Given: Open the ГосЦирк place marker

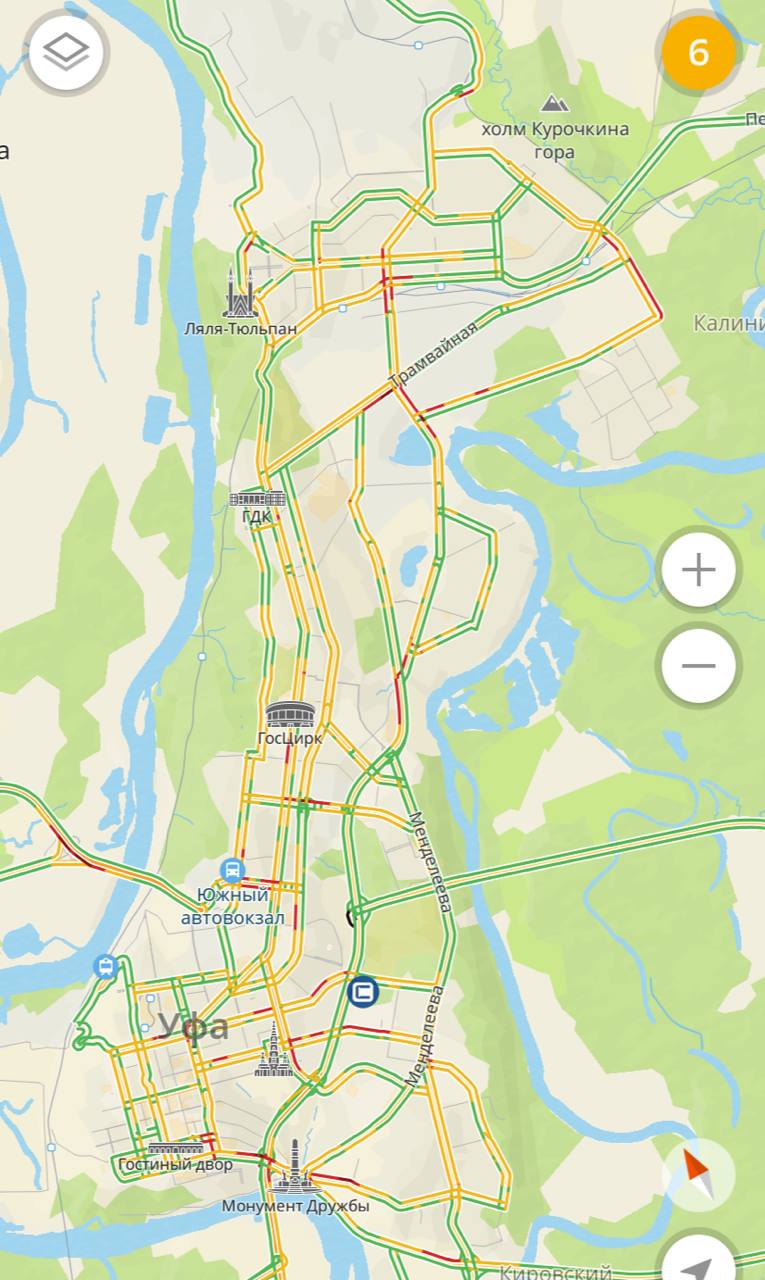Looking at the screenshot, I should pyautogui.click(x=290, y=714).
